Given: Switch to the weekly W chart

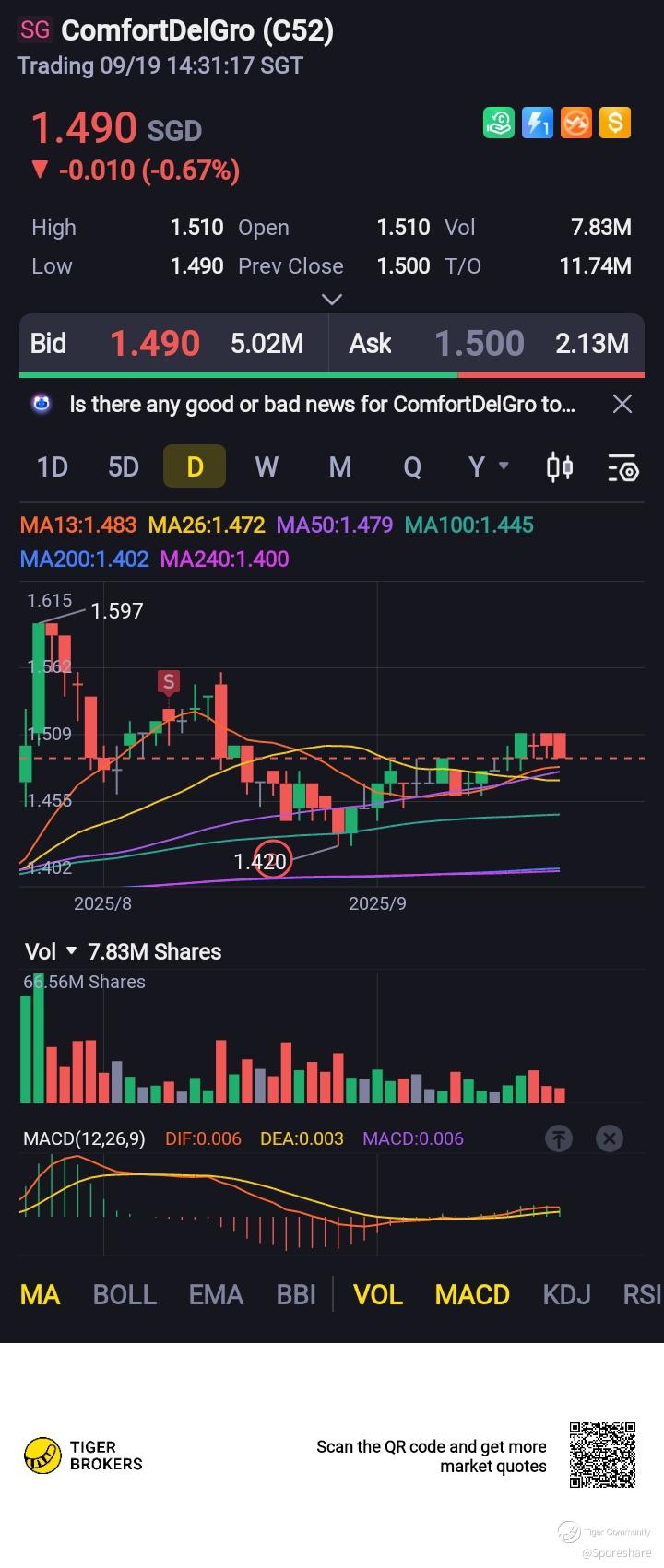Looking at the screenshot, I should coord(267,466).
